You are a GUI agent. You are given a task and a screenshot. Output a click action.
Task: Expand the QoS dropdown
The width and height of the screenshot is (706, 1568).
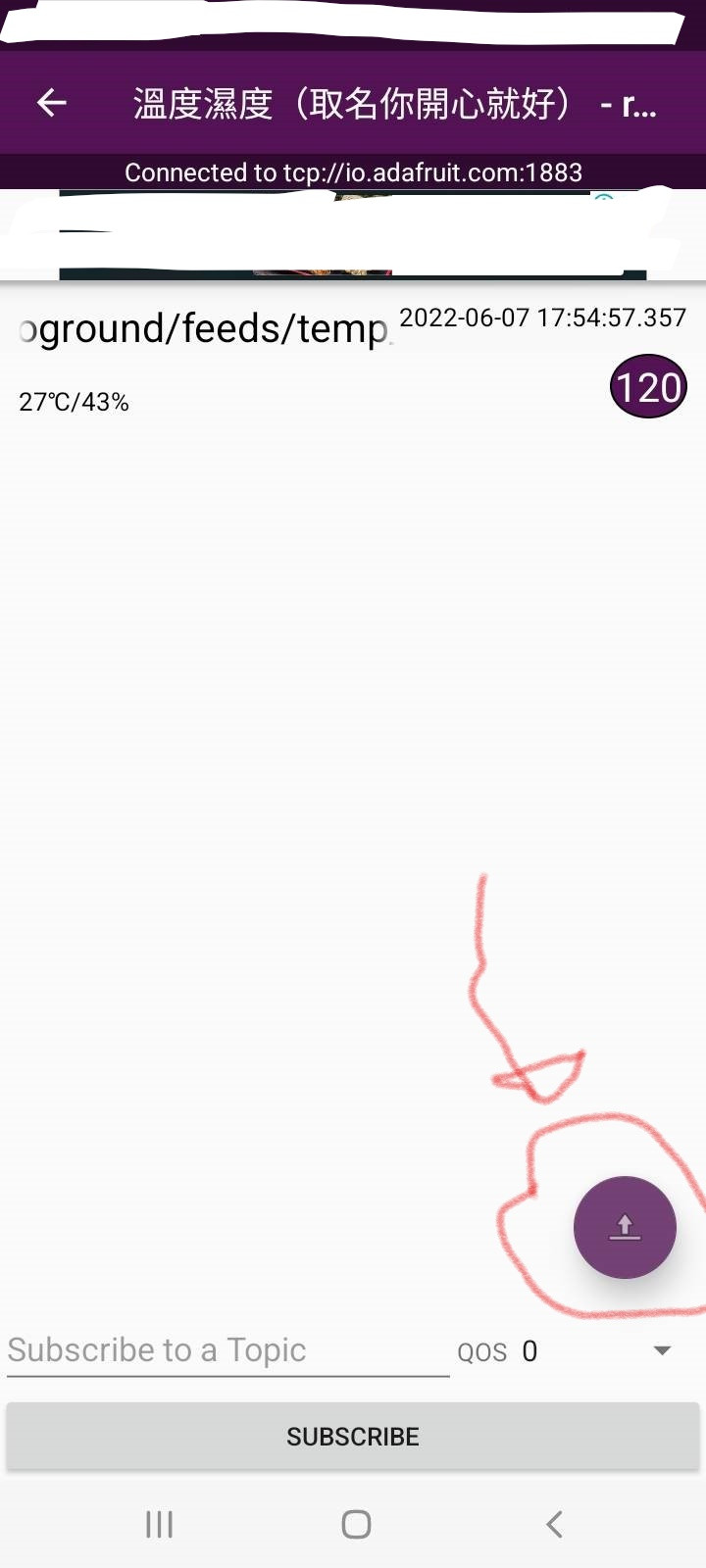click(x=661, y=1351)
